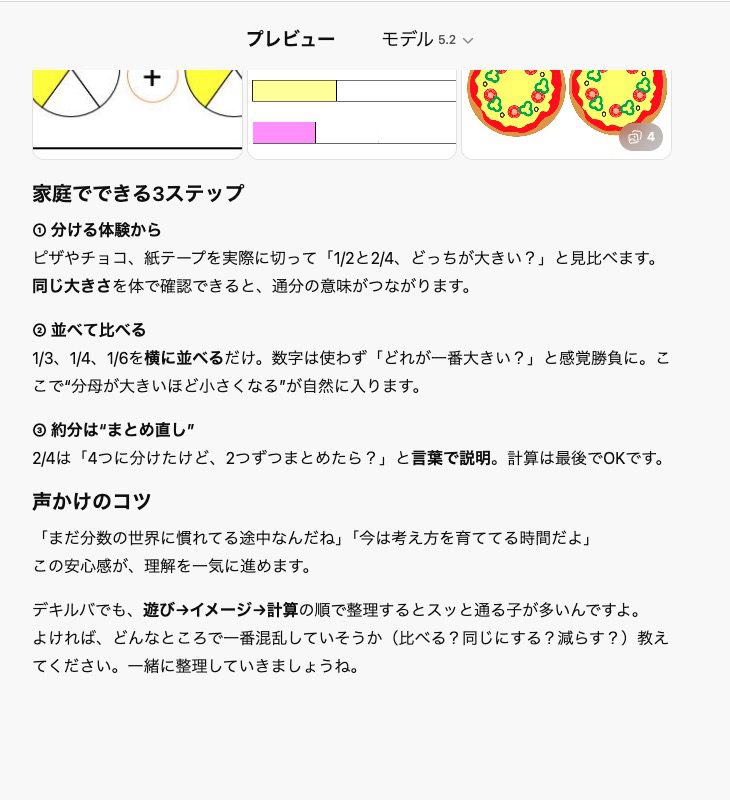
Task: Open the pizza illustration thumbnail
Action: click(x=566, y=105)
